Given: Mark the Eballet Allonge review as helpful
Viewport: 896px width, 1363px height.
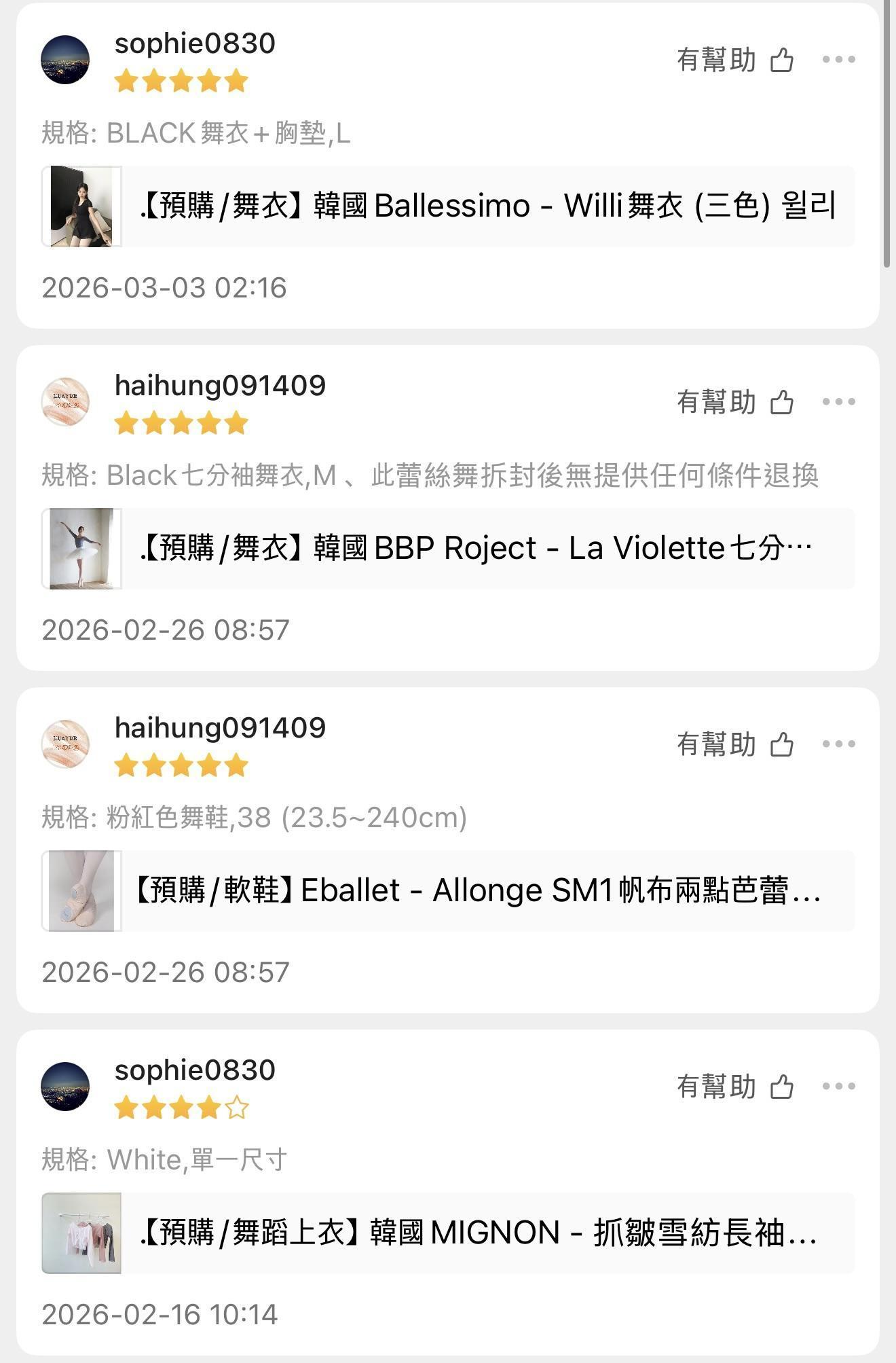Looking at the screenshot, I should point(782,745).
